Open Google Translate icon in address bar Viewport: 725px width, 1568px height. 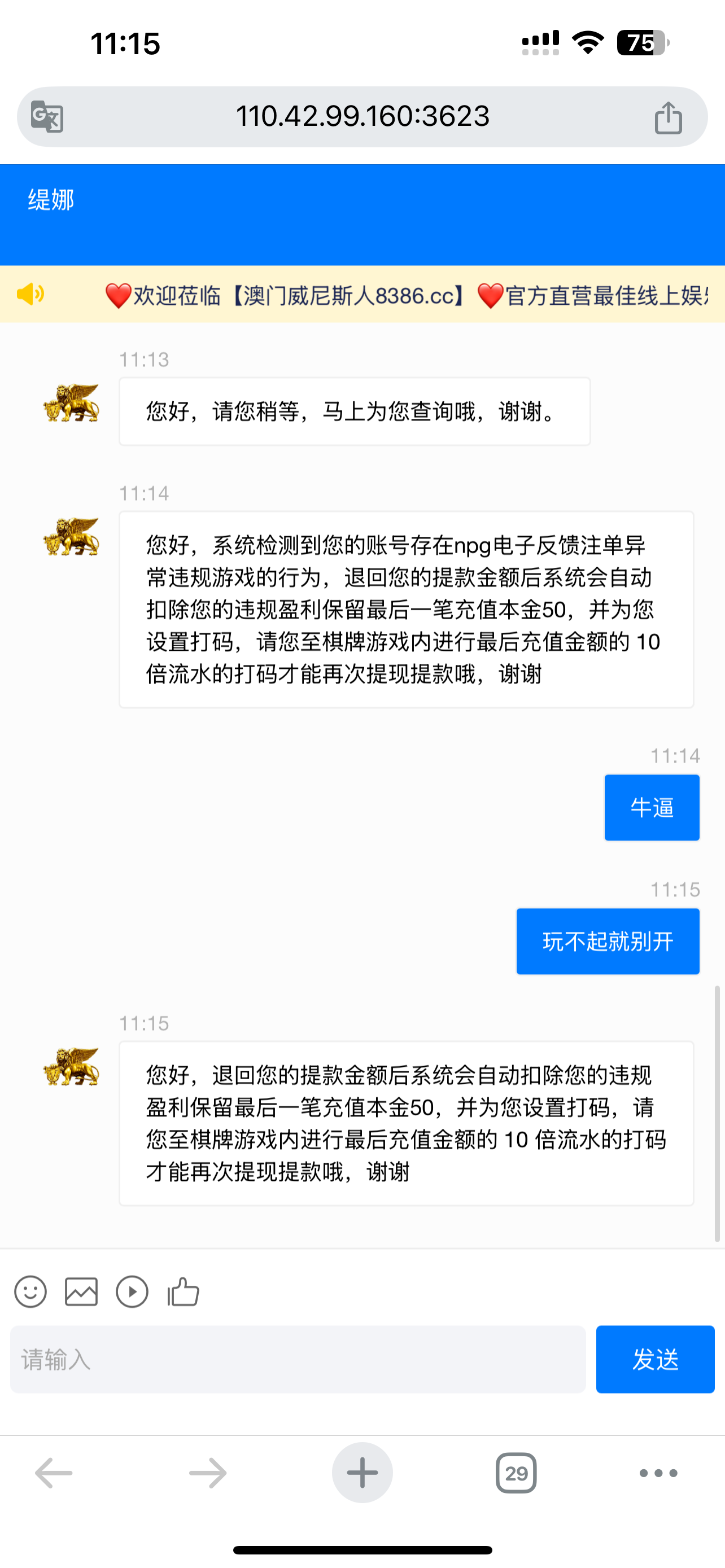(46, 116)
